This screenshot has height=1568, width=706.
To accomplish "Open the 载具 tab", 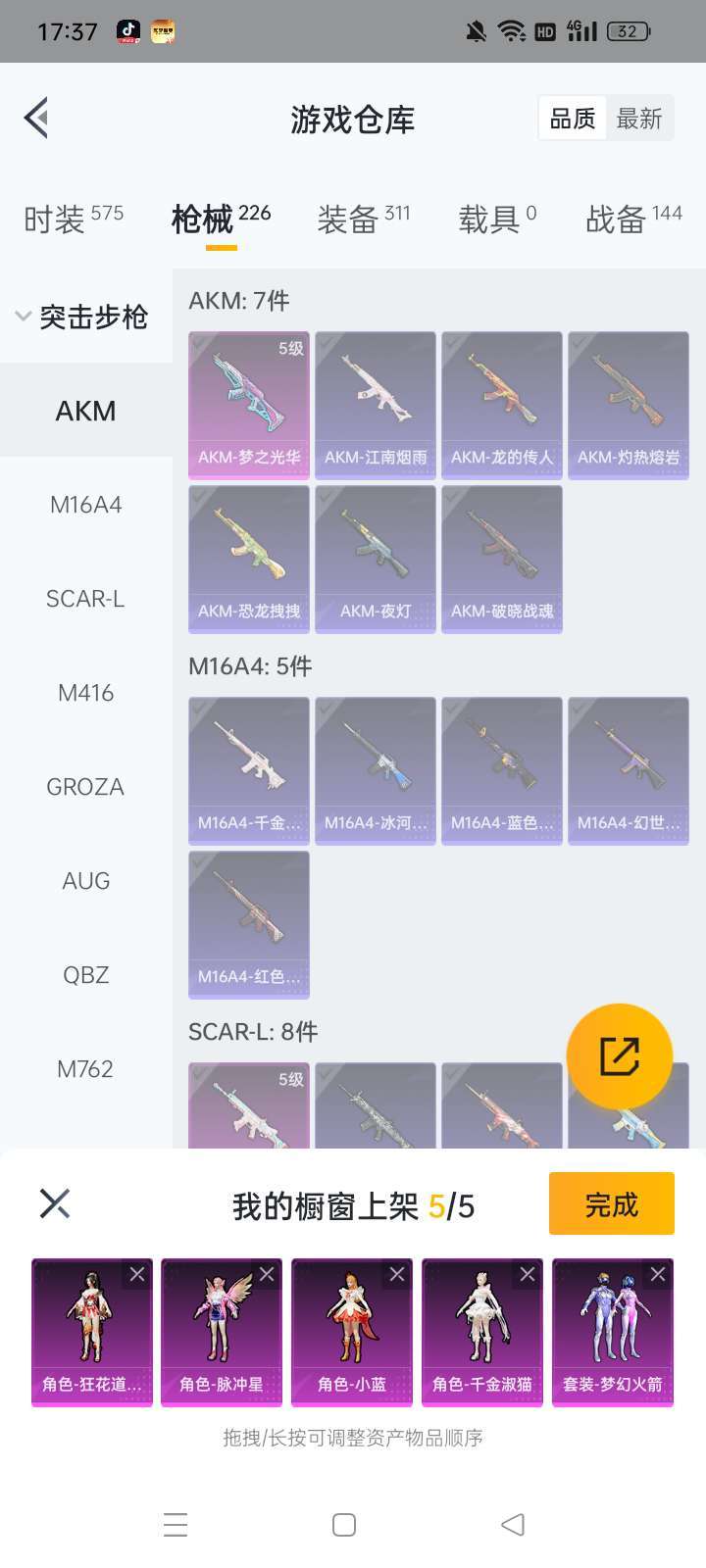I will click(497, 218).
